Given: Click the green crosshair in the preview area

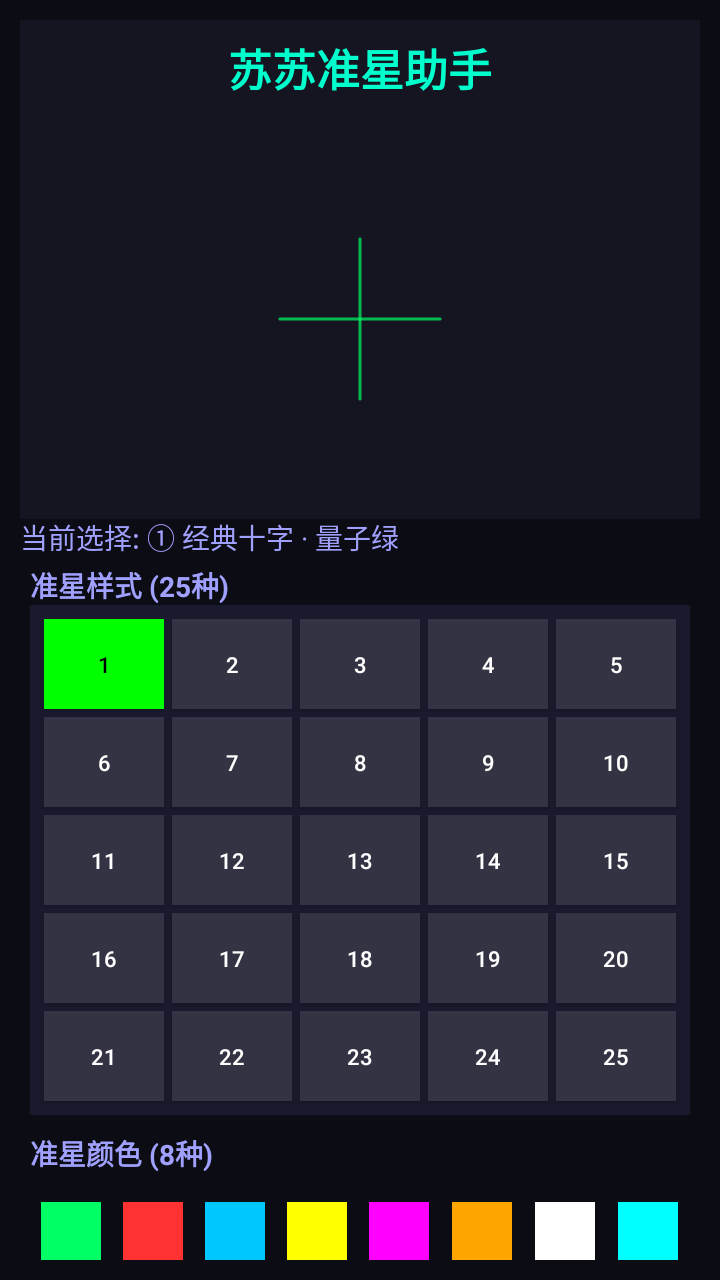Looking at the screenshot, I should 360,318.
